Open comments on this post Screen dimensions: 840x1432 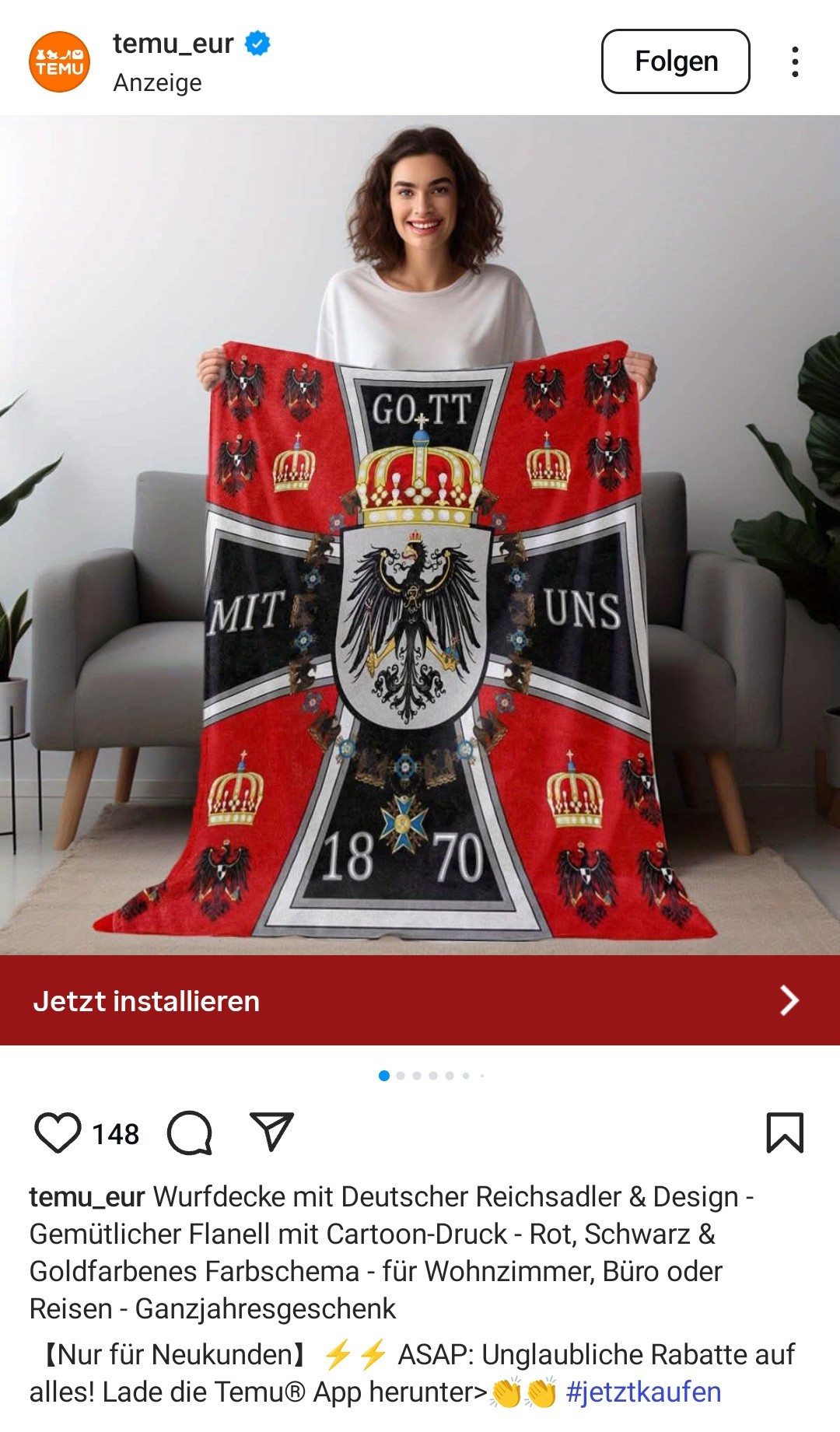pyautogui.click(x=190, y=1133)
